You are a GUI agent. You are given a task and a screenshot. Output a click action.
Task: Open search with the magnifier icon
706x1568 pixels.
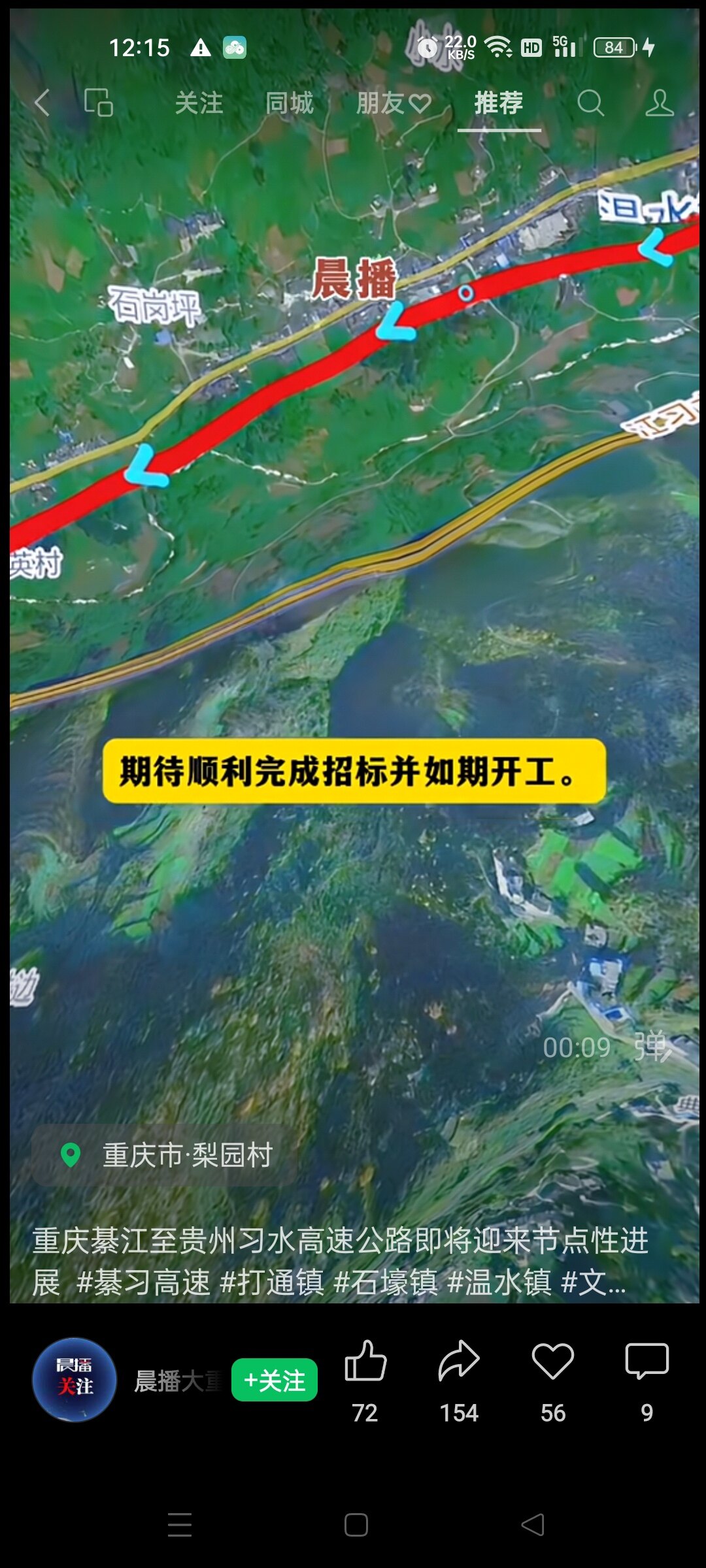[590, 103]
